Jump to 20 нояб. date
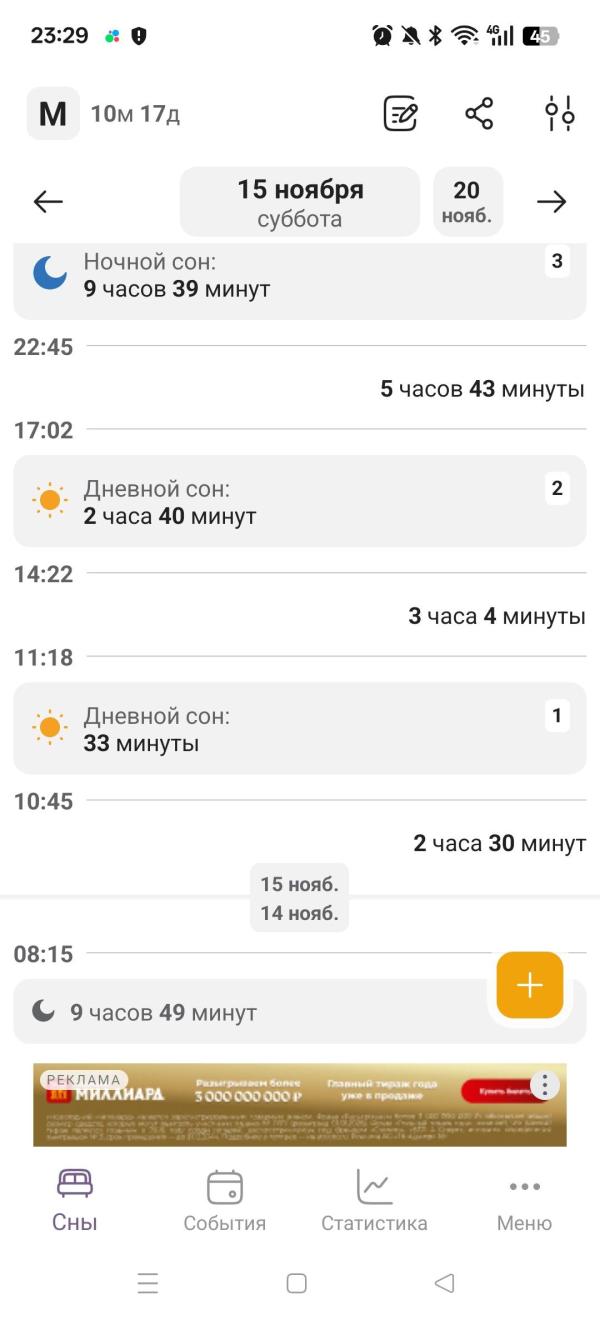The image size is (600, 1319). coord(467,202)
